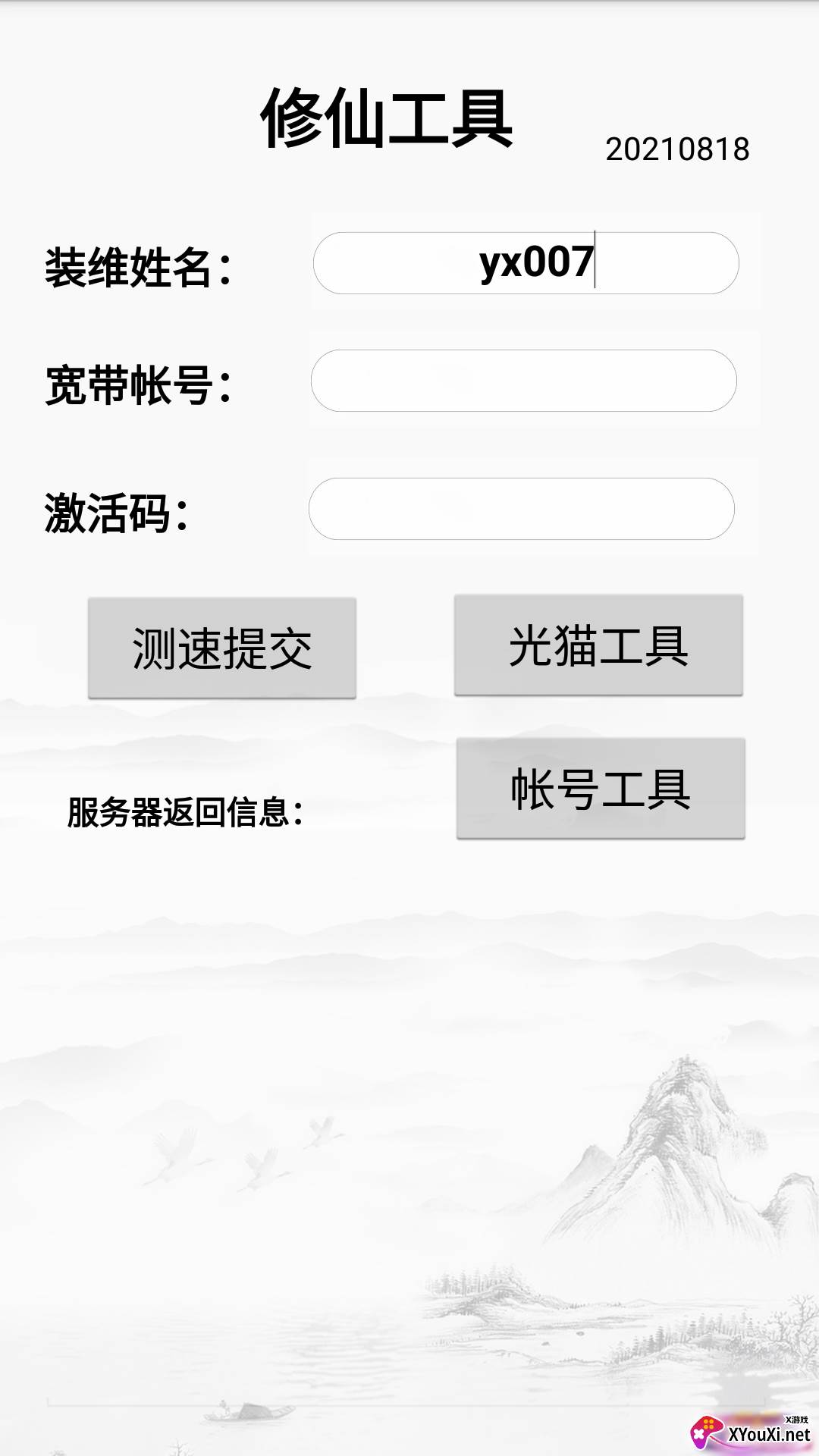This screenshot has width=819, height=1456.
Task: Submit with the 测速提交 button
Action: click(x=222, y=648)
